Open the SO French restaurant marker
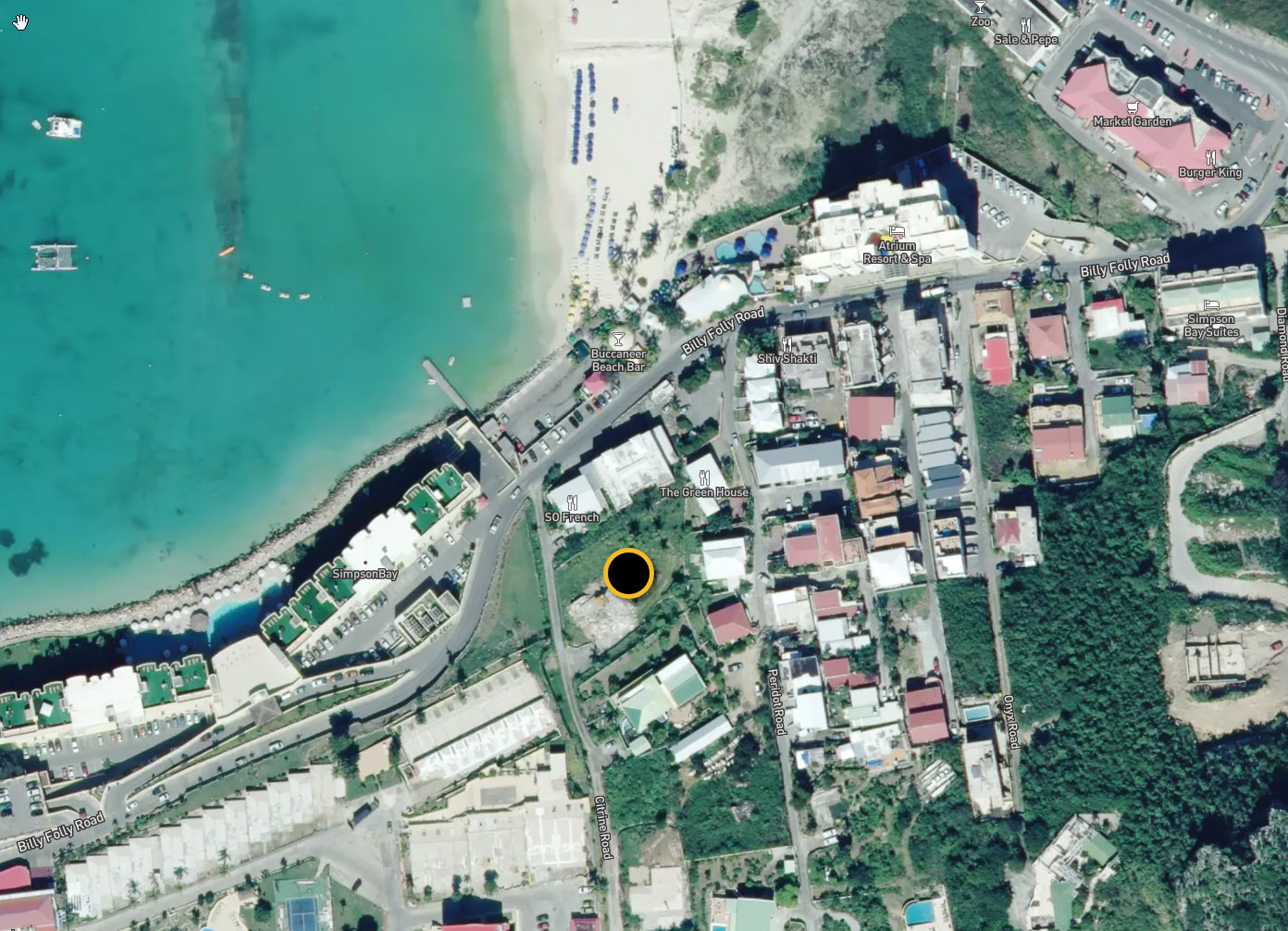1288x931 pixels. [x=572, y=503]
